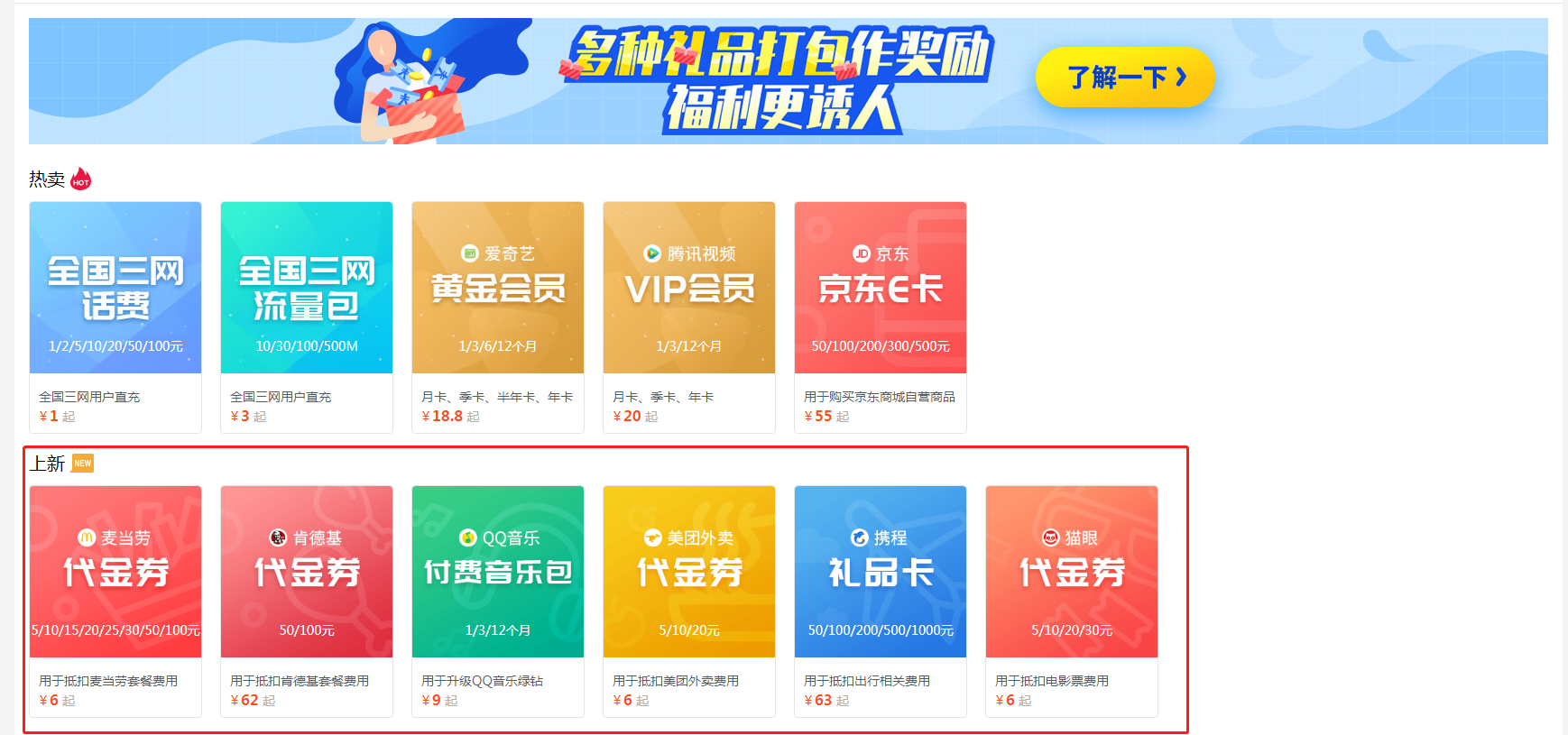Tap the 了解一下 banner button

pos(1125,78)
